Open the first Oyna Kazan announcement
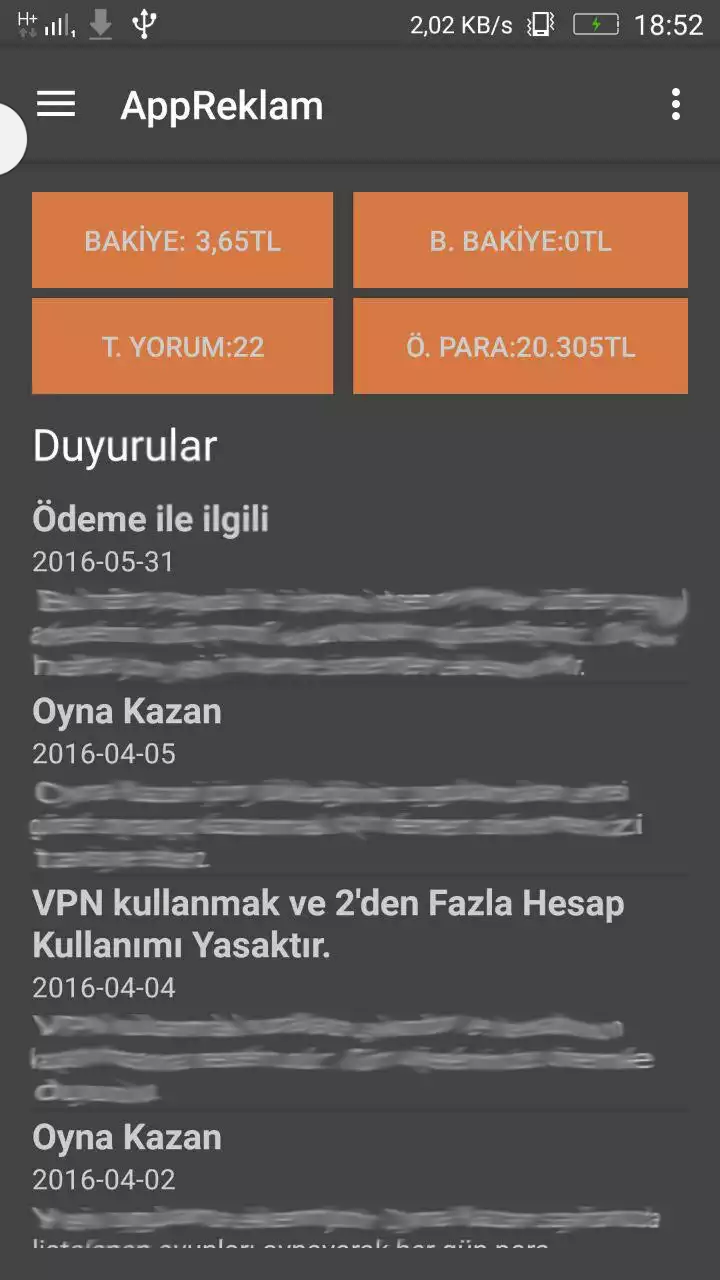720x1280 pixels. 126,711
